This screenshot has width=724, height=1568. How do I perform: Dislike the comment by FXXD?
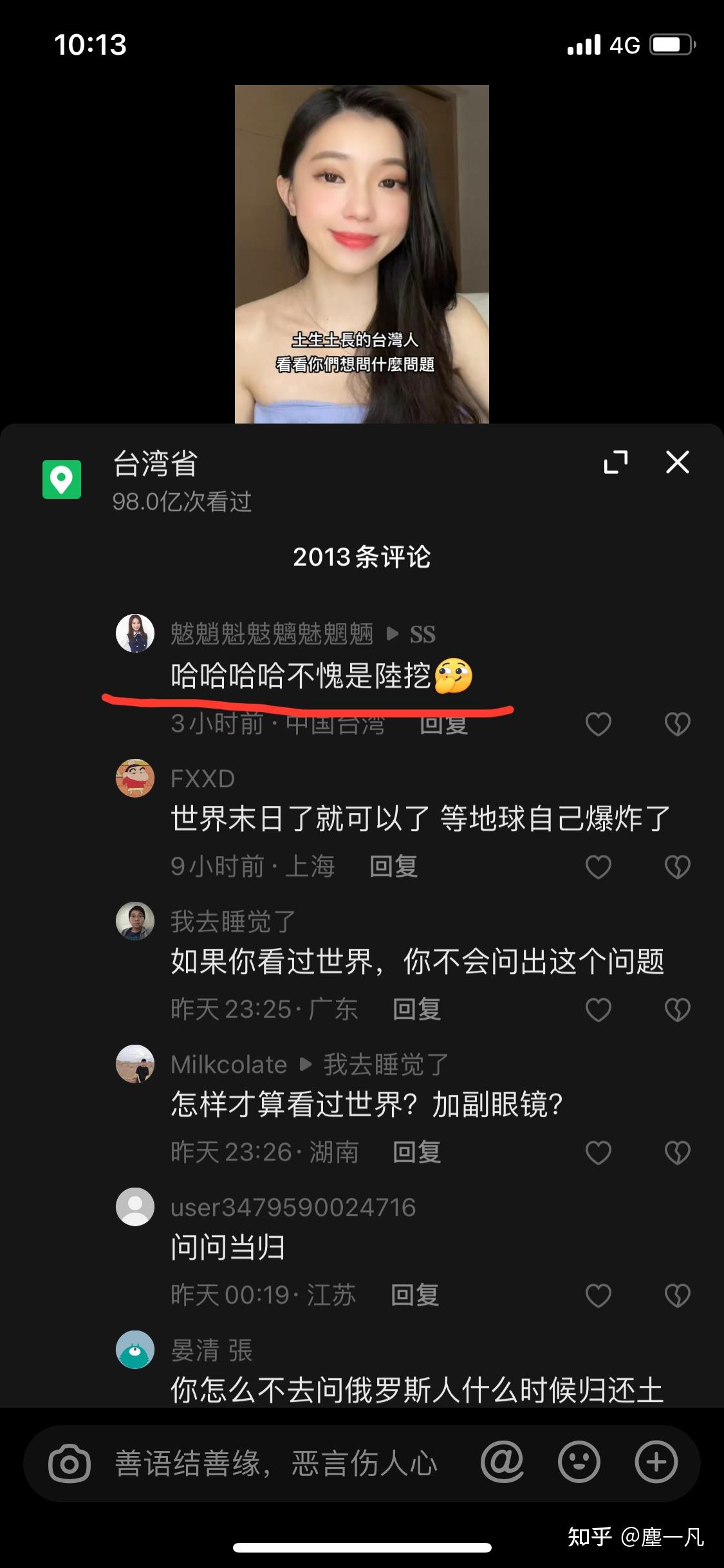click(677, 867)
